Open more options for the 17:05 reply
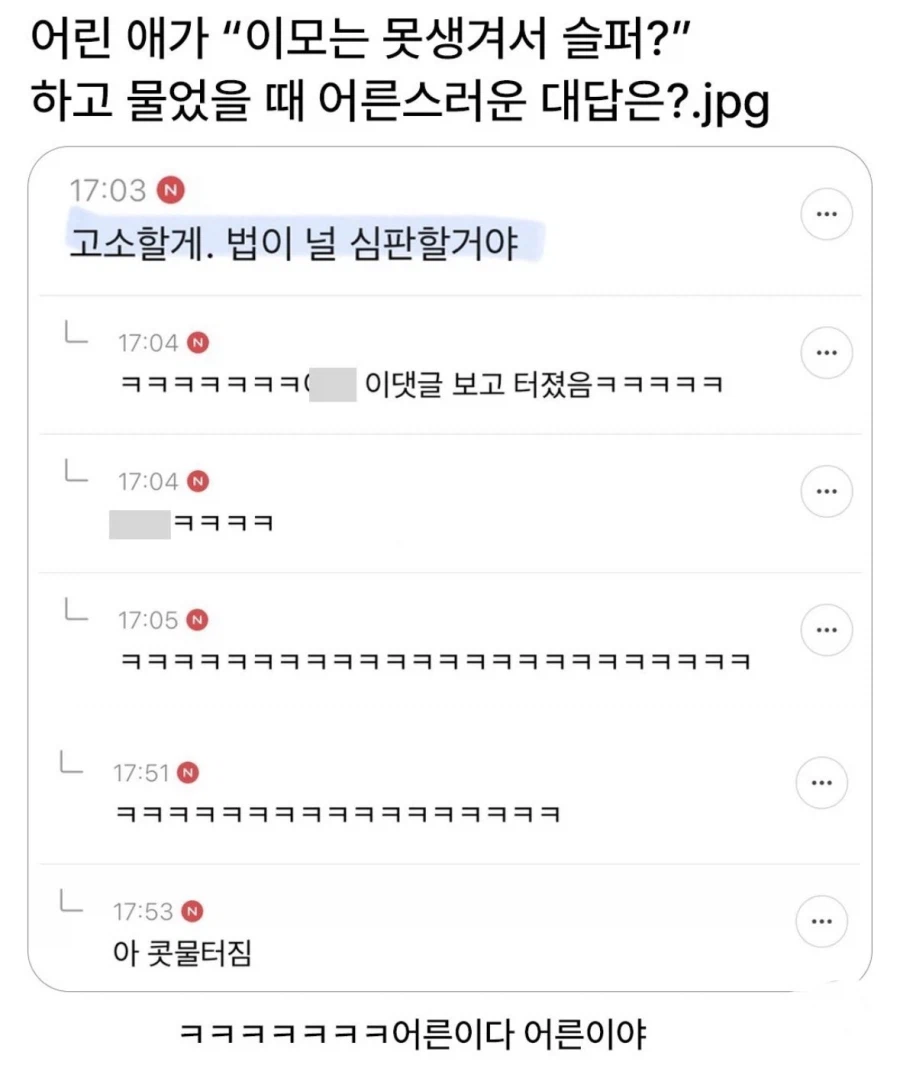The height and width of the screenshot is (1088, 900). click(826, 629)
